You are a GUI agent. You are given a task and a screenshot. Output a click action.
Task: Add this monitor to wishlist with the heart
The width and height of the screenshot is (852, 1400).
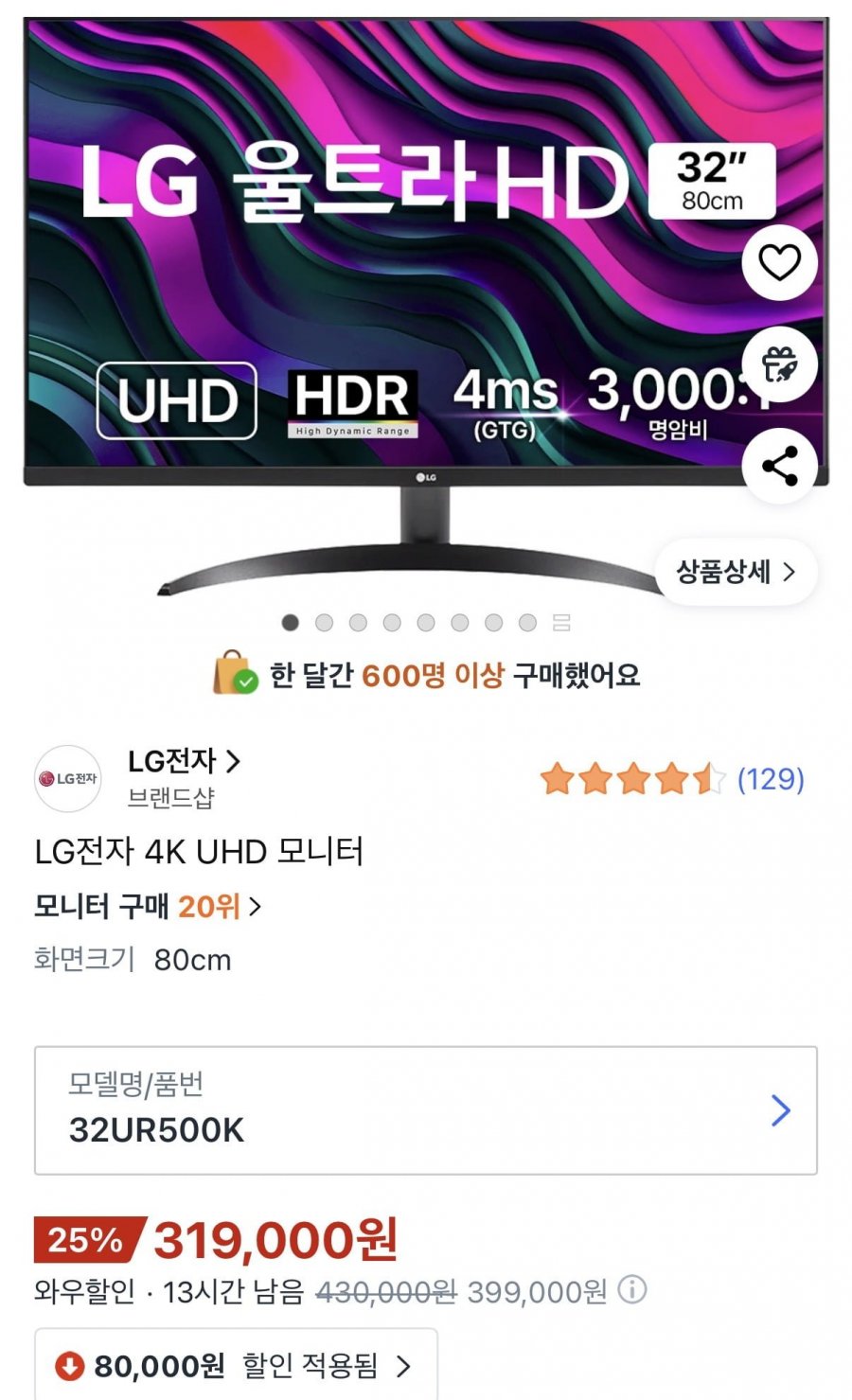pyautogui.click(x=779, y=262)
